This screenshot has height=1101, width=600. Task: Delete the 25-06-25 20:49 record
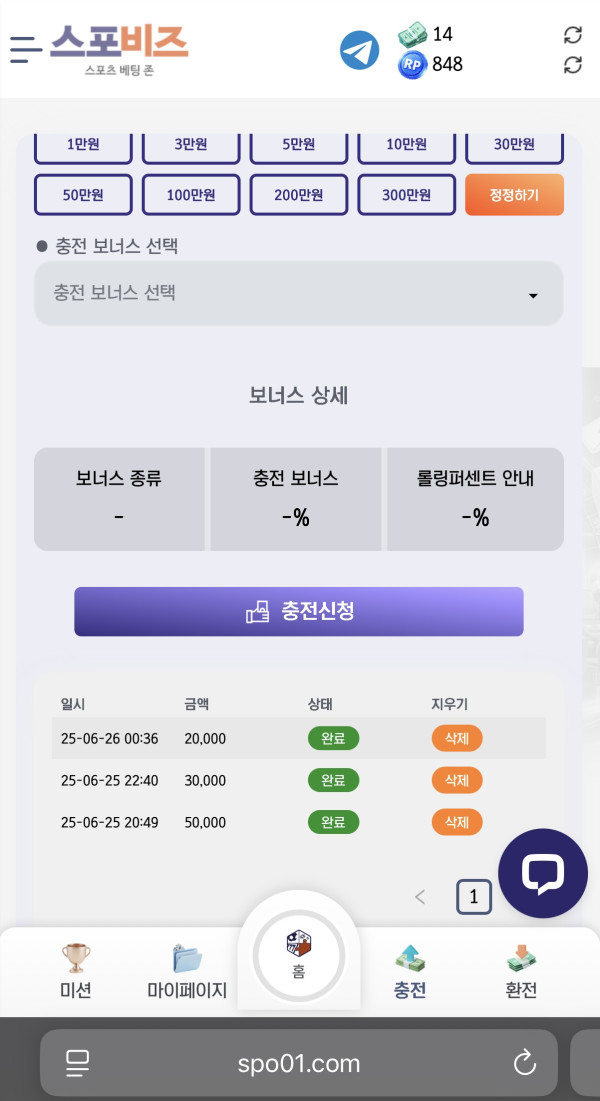[x=457, y=822]
